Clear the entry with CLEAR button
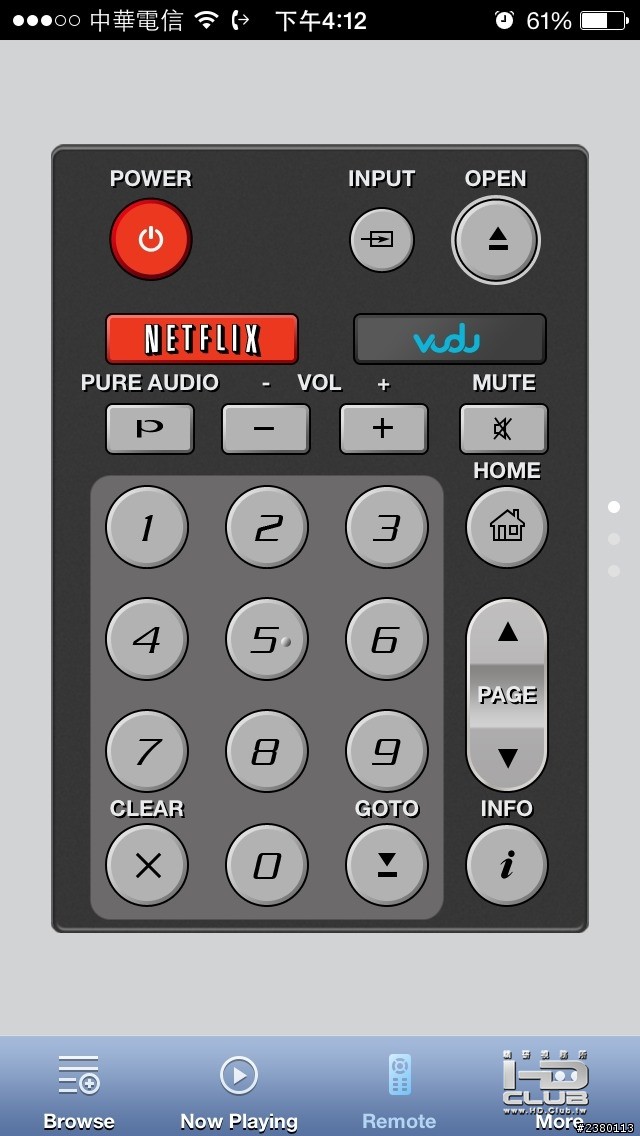640x1136 pixels. (147, 865)
